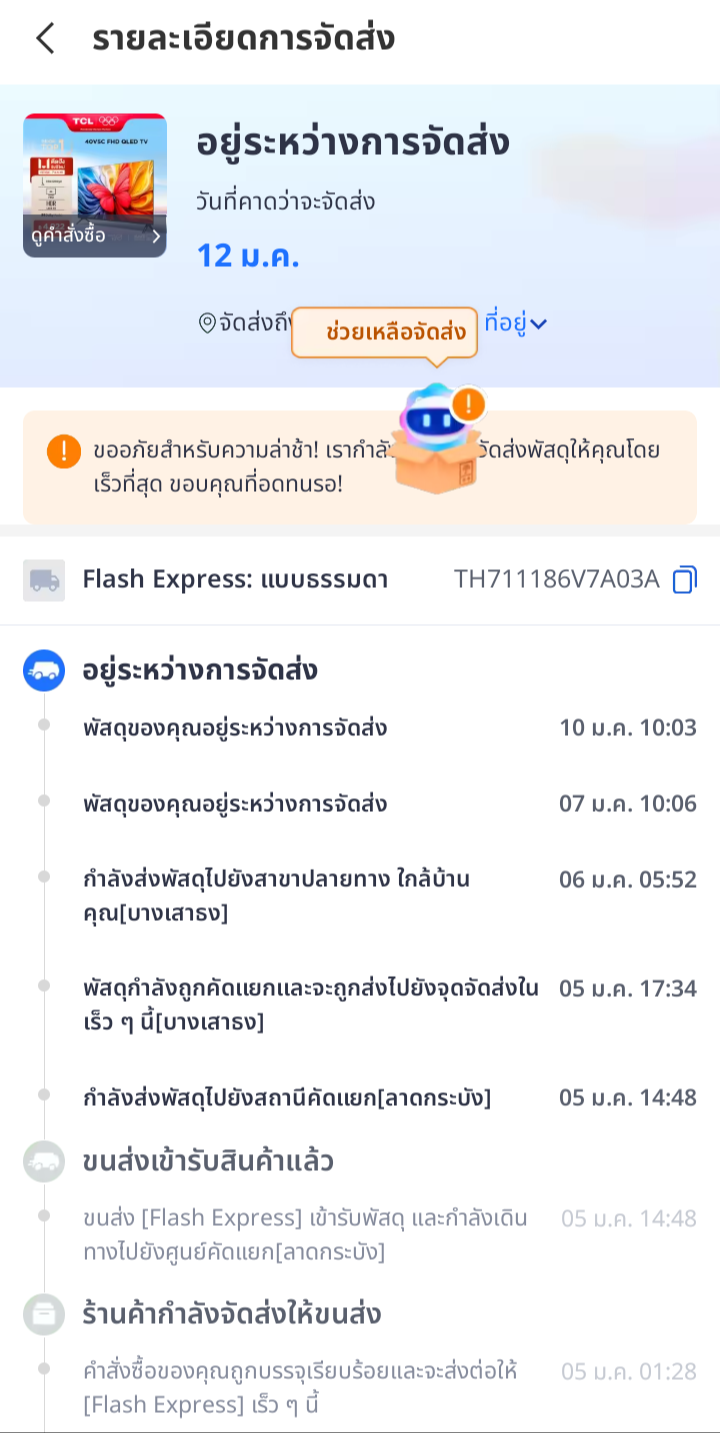Go back from shipping details

(x=45, y=39)
